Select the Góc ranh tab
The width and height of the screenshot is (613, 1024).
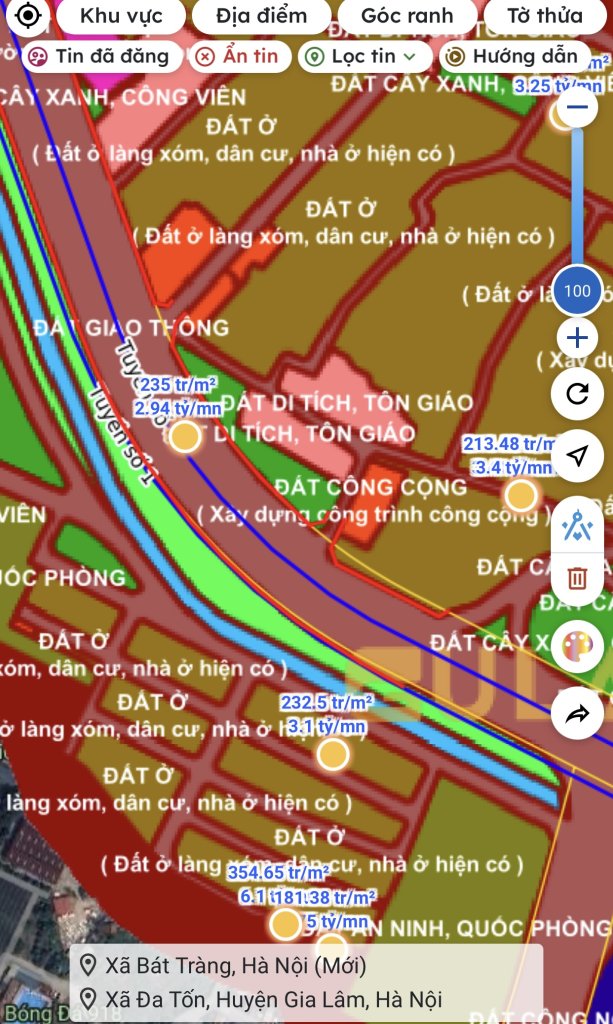click(407, 16)
